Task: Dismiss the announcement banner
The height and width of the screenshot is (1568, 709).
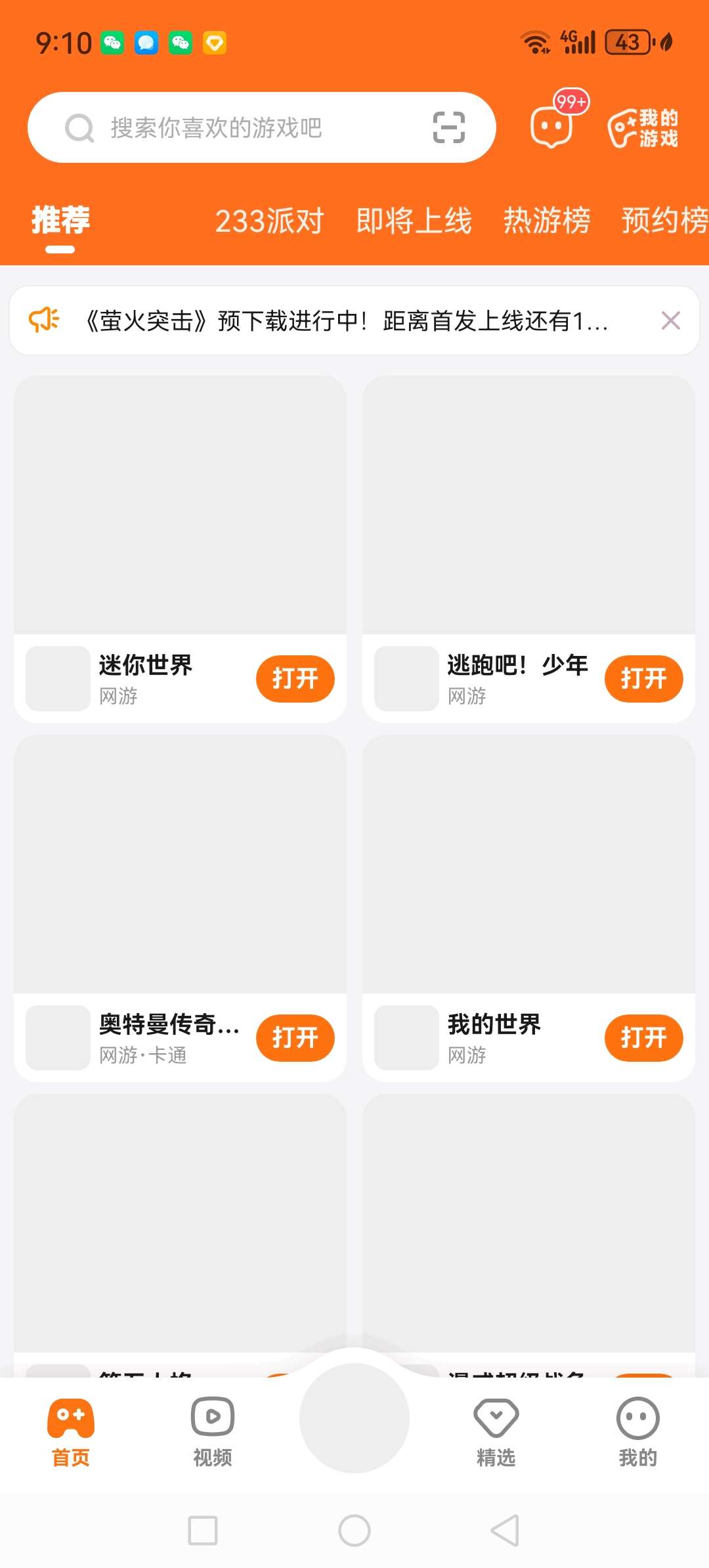Action: point(670,320)
